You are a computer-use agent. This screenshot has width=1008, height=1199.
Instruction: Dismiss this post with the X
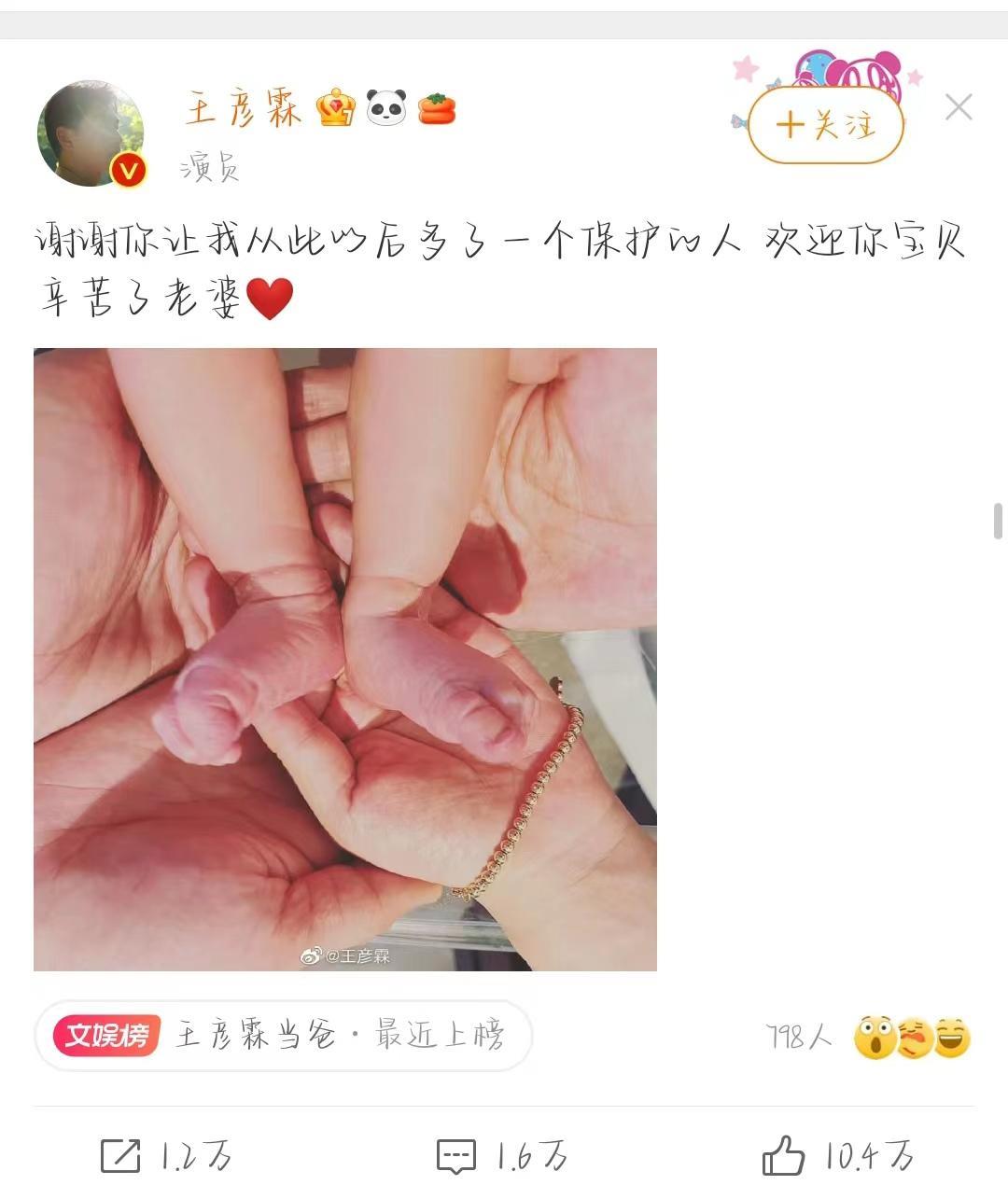tap(959, 107)
